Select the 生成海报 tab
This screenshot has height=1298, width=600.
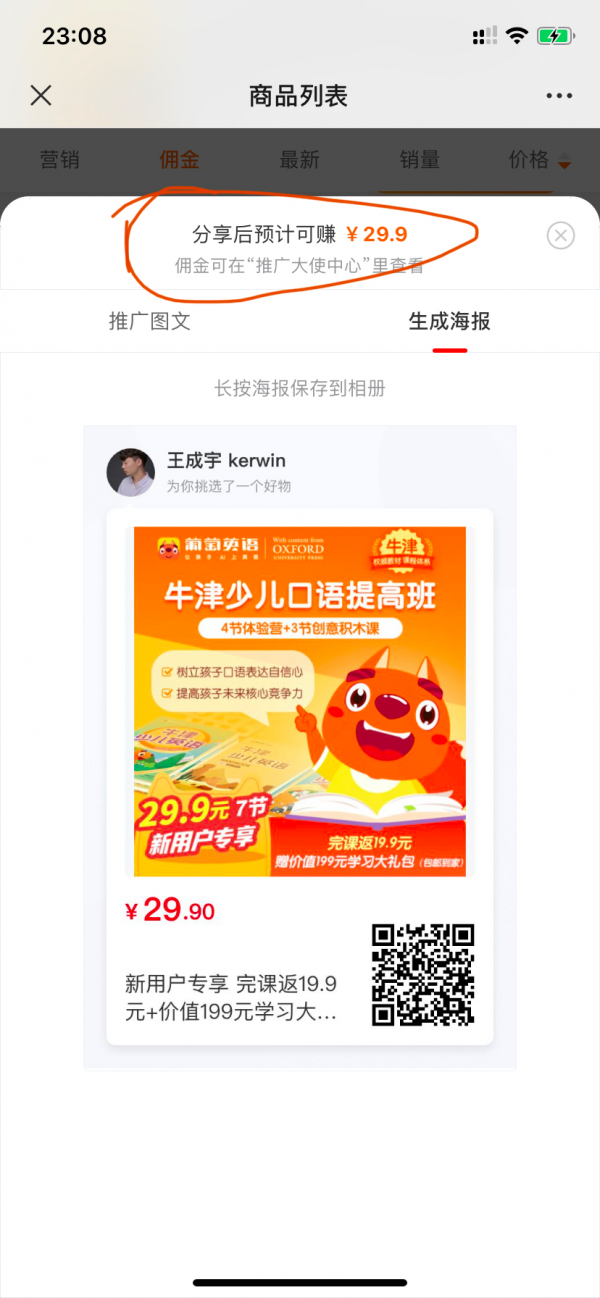pos(449,321)
